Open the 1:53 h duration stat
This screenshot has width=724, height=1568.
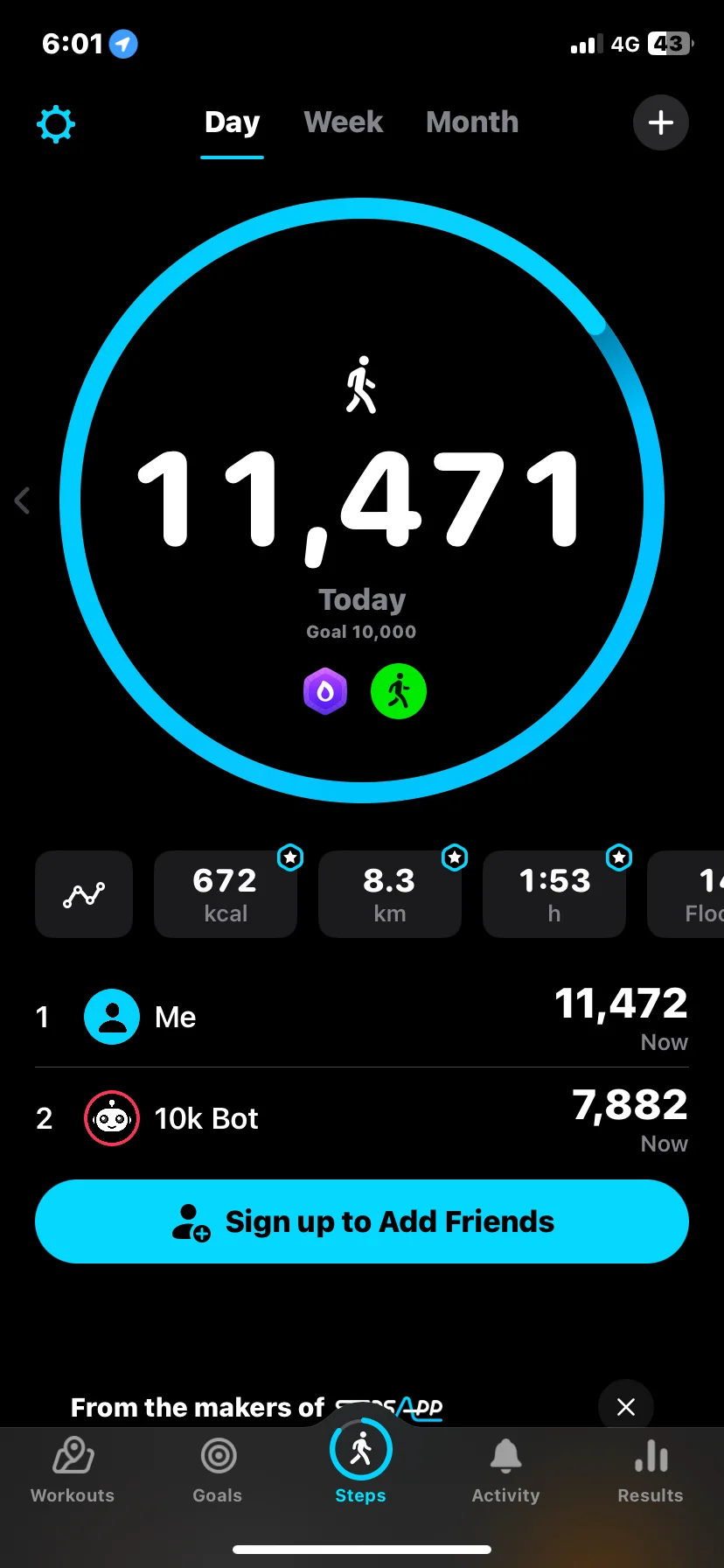tap(554, 894)
